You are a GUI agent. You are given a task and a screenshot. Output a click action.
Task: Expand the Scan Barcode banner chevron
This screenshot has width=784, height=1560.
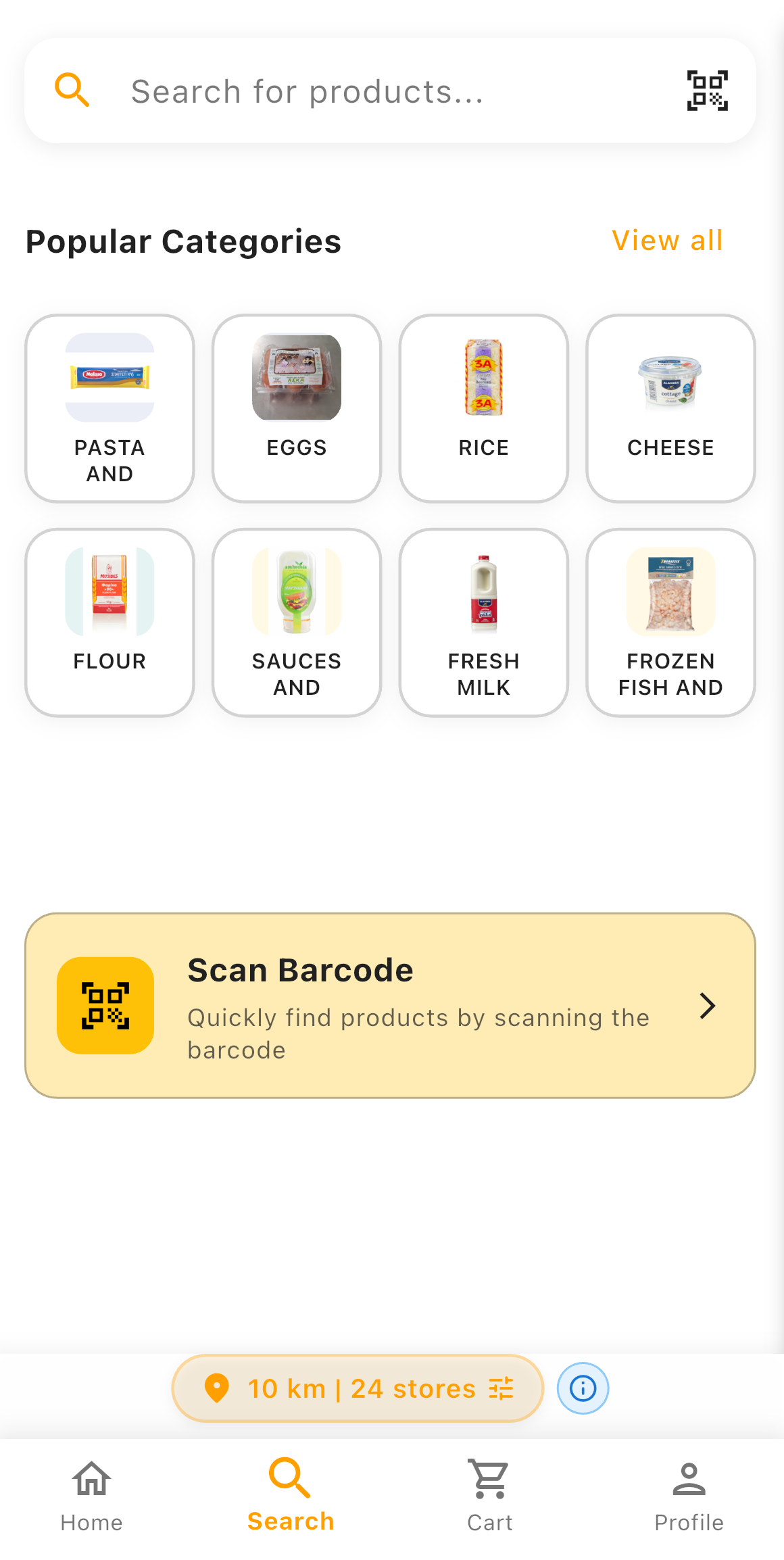(x=708, y=1006)
